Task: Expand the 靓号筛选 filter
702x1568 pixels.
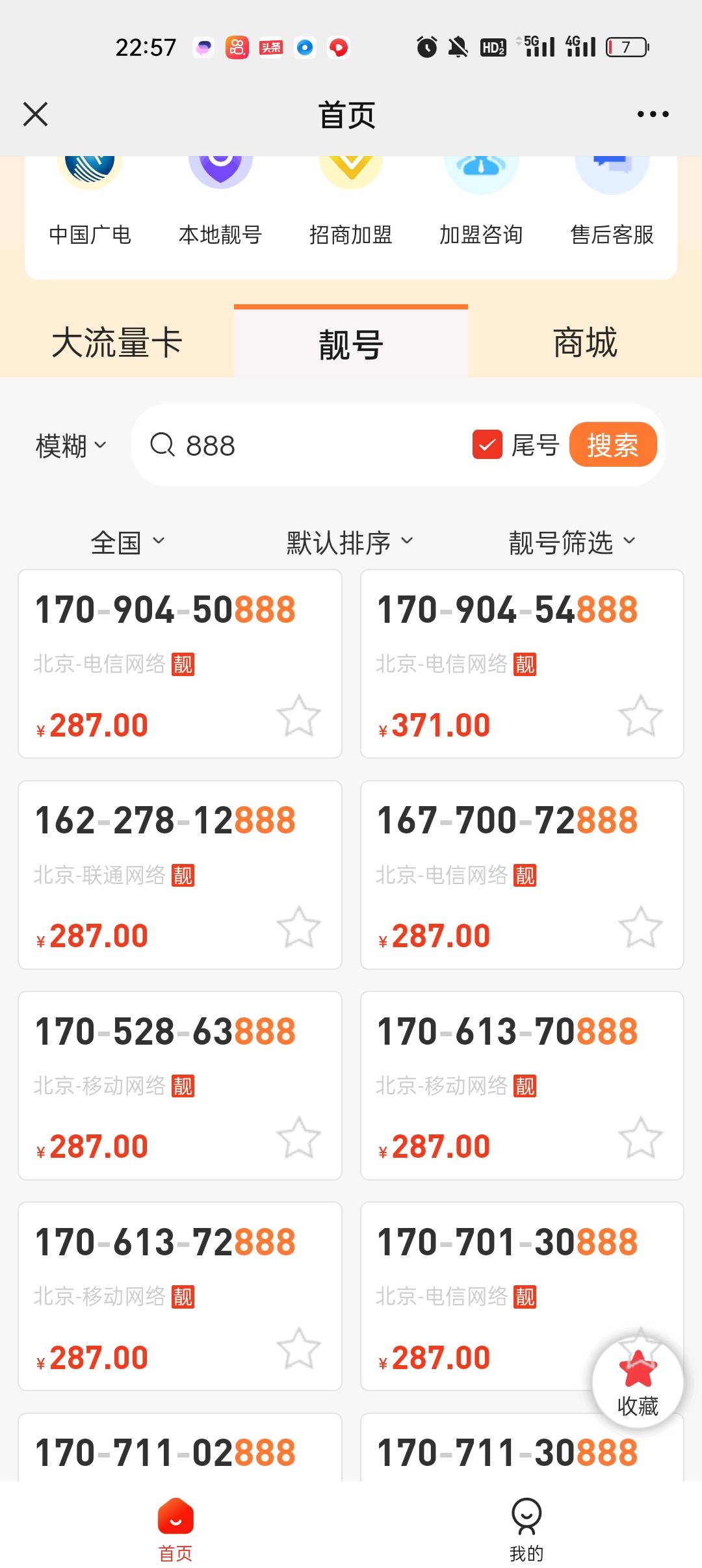Action: pyautogui.click(x=572, y=542)
